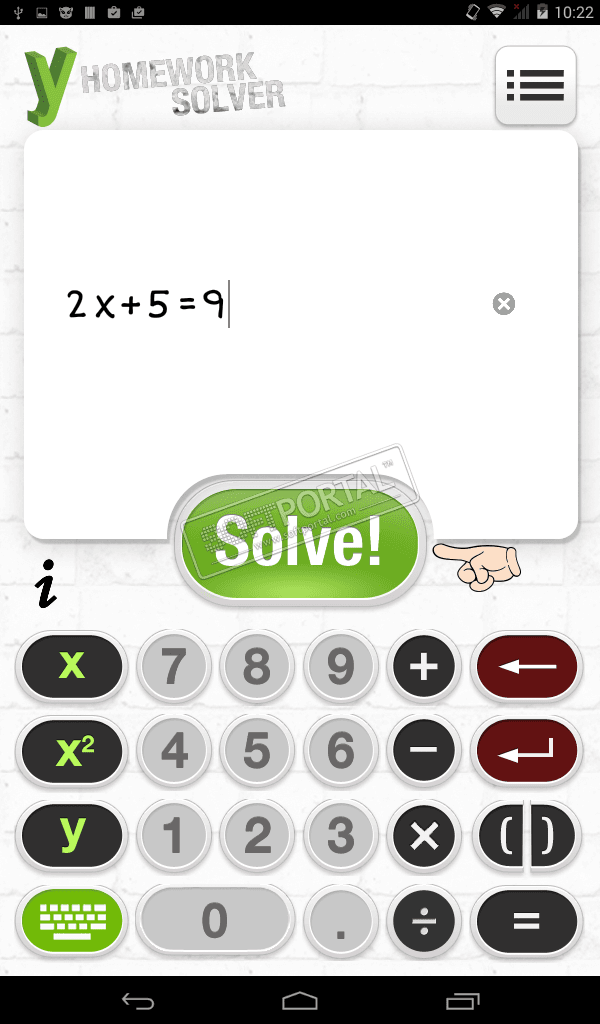Switch to the full keyboard
Screen dimensions: 600x1024
click(72, 918)
